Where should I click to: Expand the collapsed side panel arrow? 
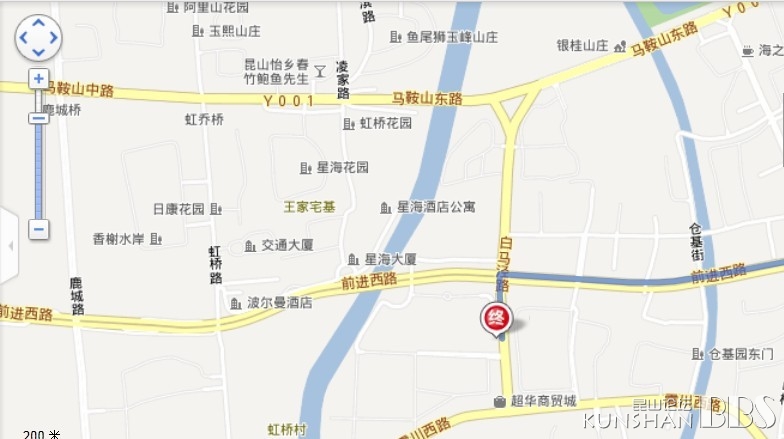tap(9, 245)
